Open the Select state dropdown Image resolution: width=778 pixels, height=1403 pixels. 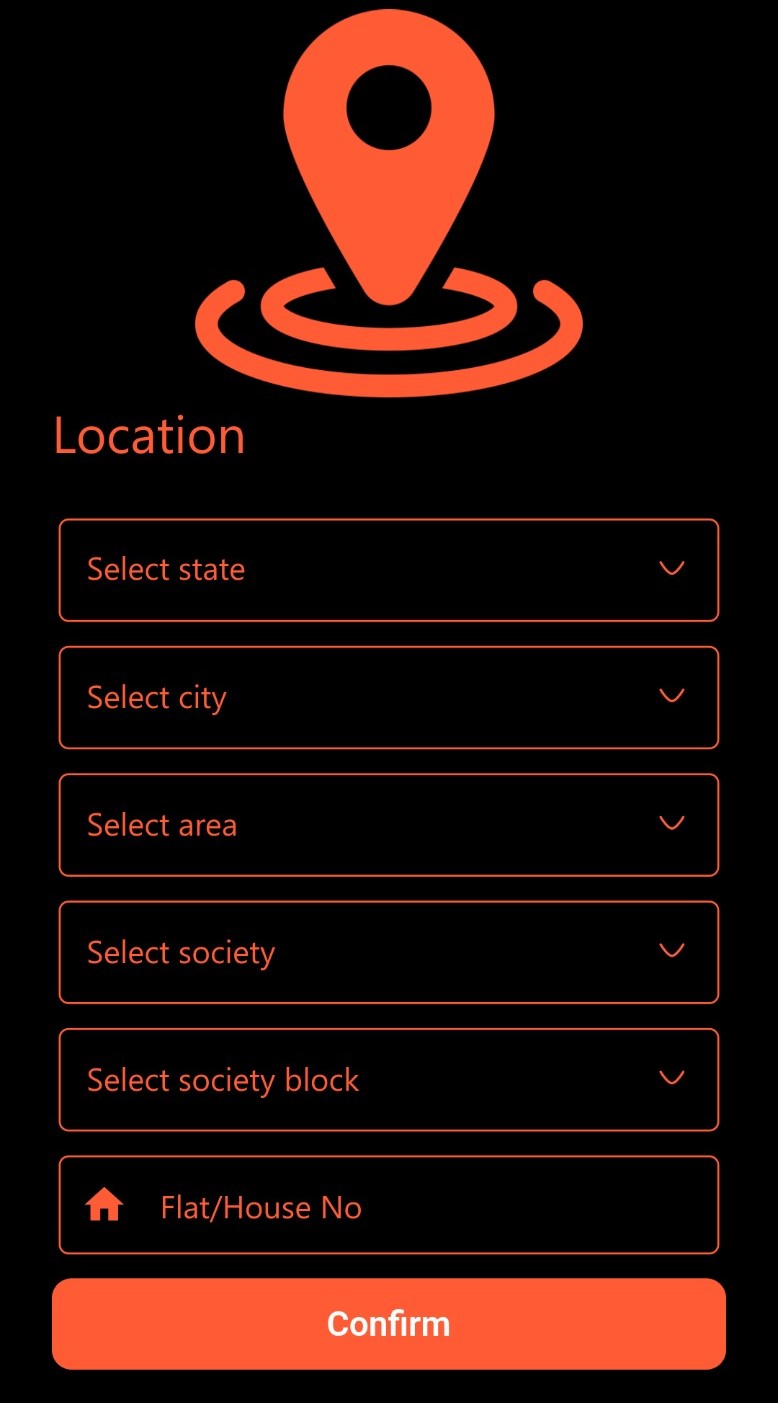point(389,570)
